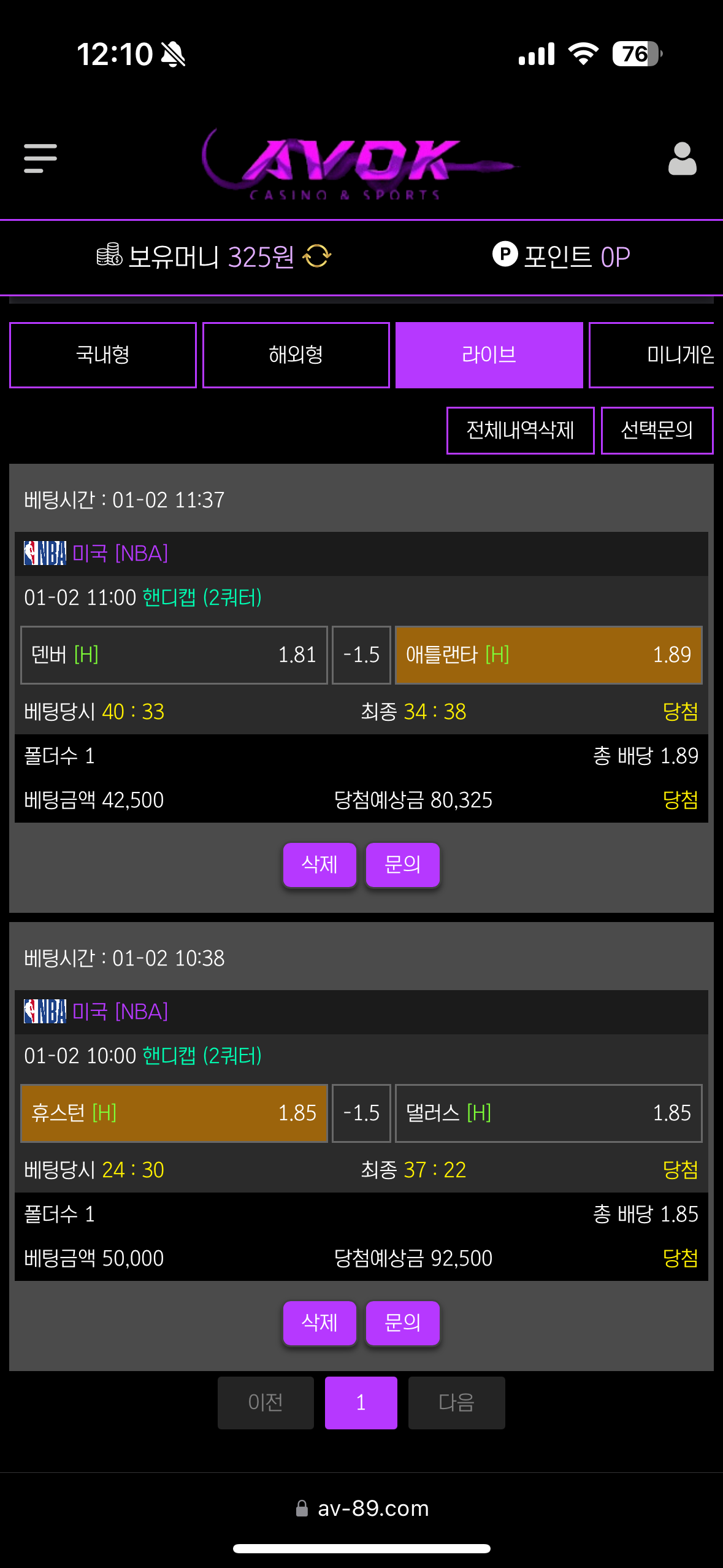The image size is (723, 1568).
Task: Delete the 10:38 휴스턴 bet with 삭제
Action: pos(319,1323)
